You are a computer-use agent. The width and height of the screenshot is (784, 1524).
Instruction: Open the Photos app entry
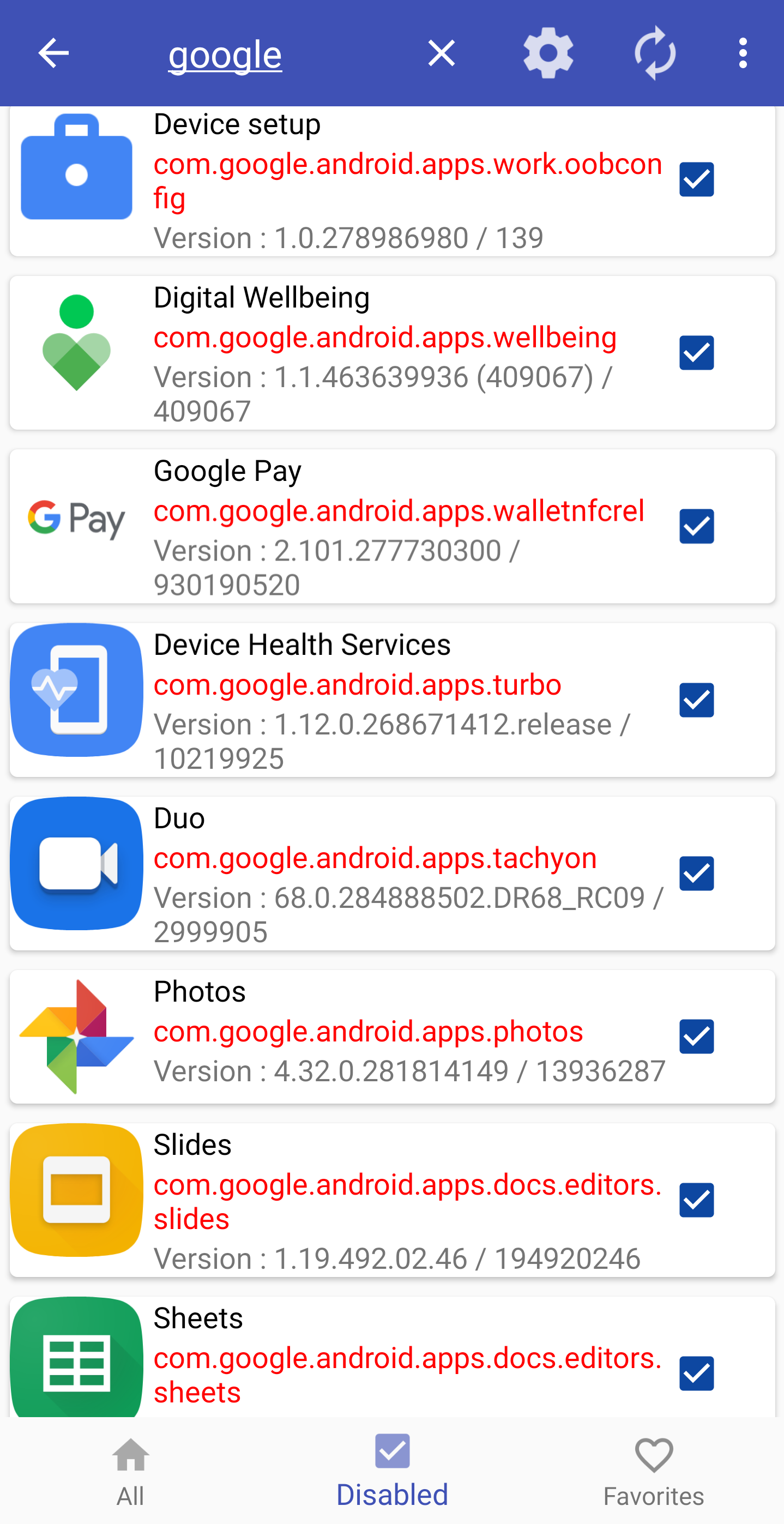click(x=393, y=1037)
